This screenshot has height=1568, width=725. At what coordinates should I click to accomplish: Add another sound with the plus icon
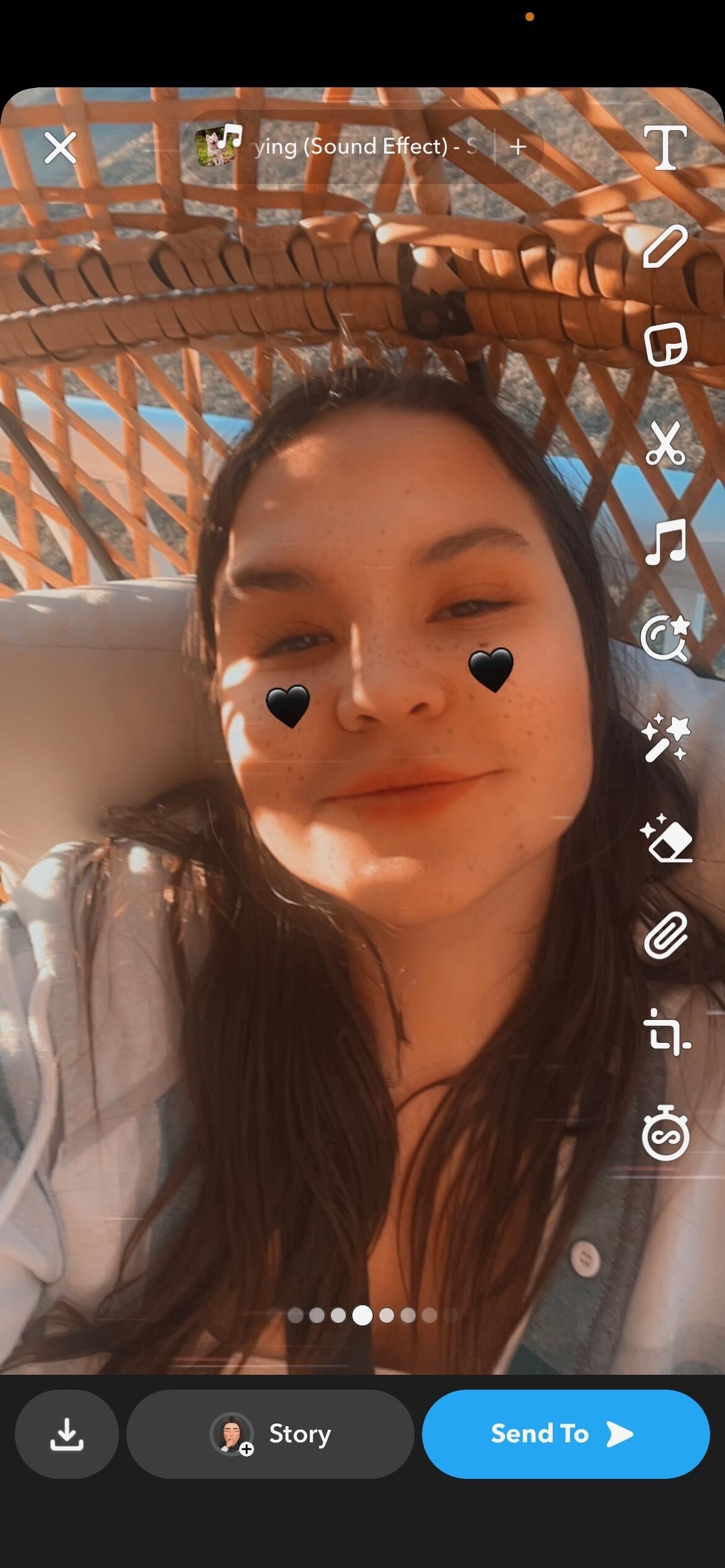(x=518, y=147)
